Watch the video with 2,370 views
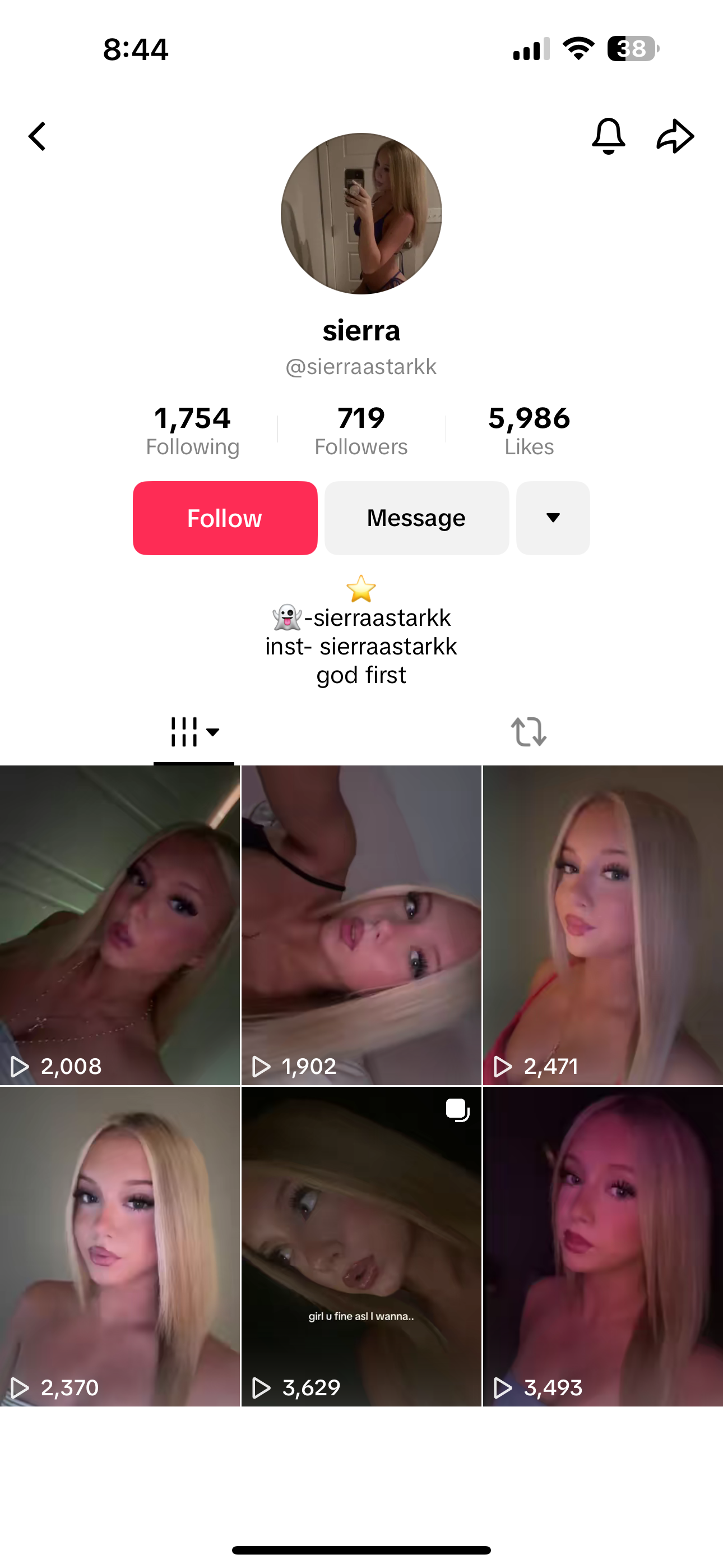 tap(120, 1247)
